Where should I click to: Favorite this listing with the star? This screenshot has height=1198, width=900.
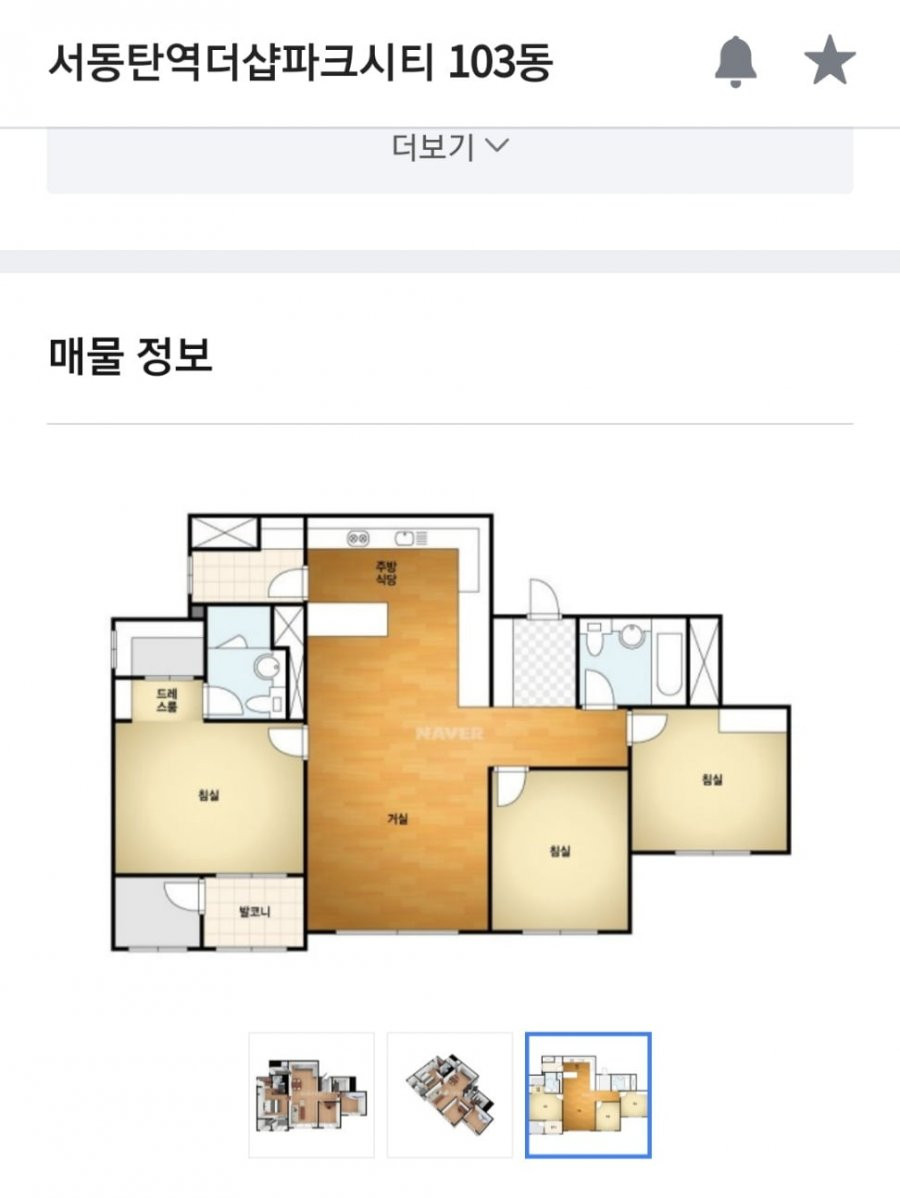tap(830, 63)
